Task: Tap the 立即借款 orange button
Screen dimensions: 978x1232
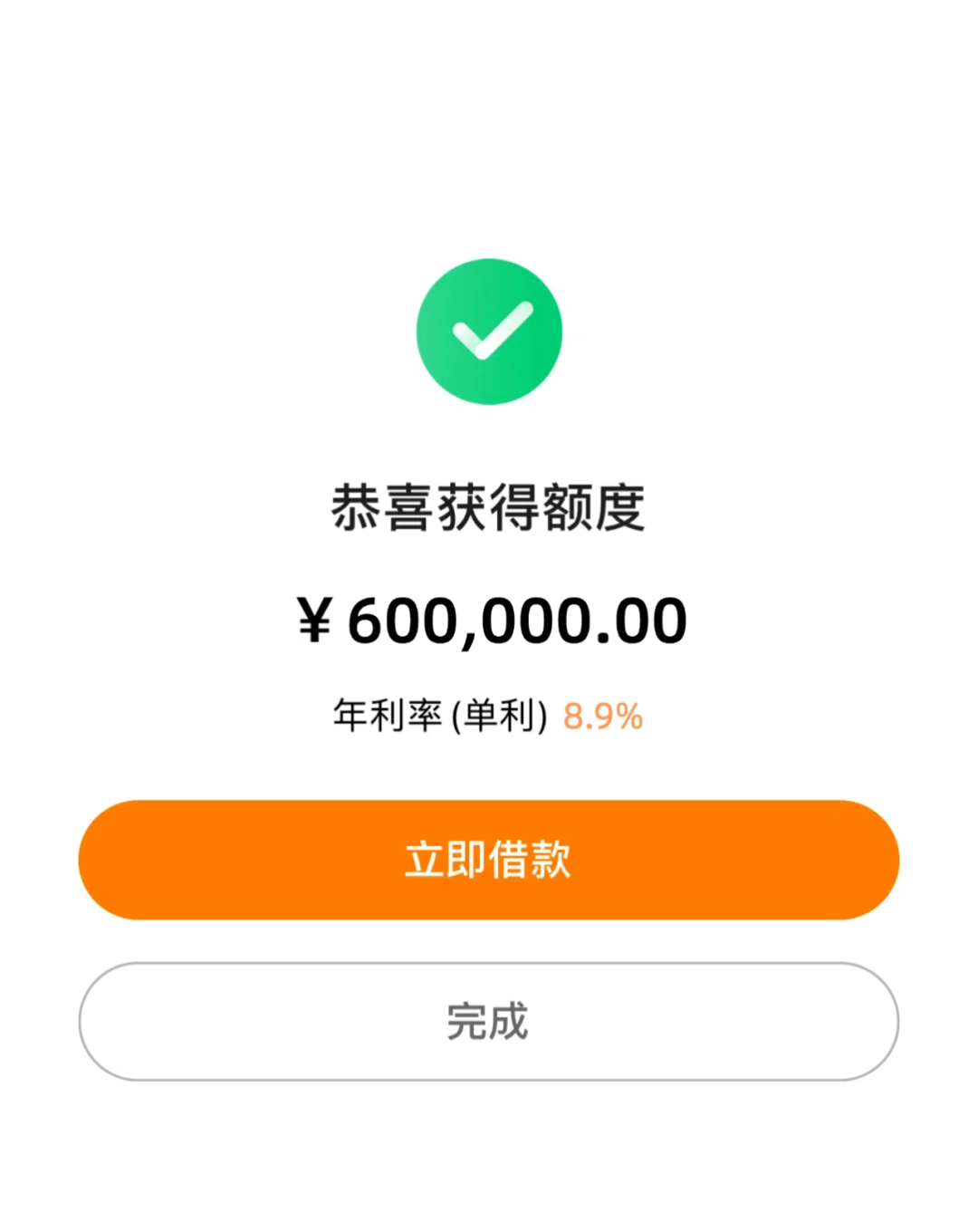Action: 488,860
